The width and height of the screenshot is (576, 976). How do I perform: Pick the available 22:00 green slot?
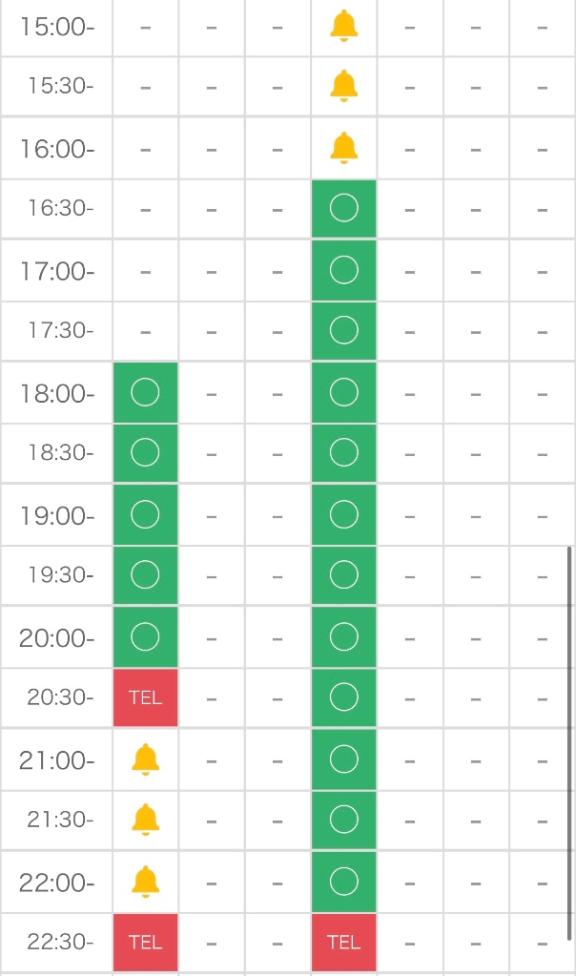pyautogui.click(x=344, y=881)
